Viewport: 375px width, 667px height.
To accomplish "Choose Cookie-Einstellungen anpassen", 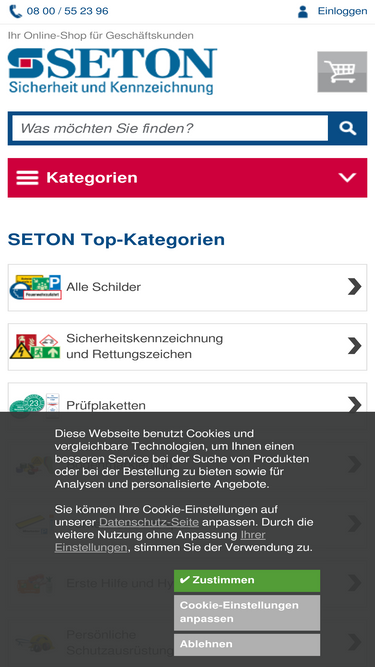I will point(247,612).
